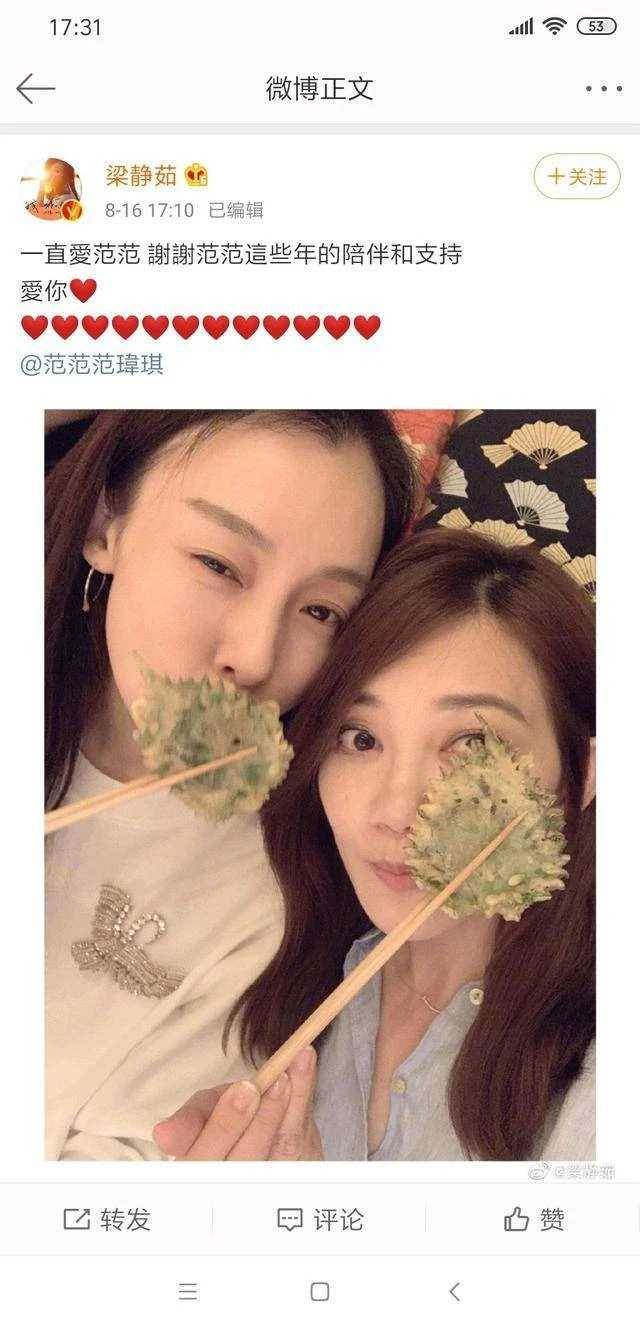
Task: Open the three-dot overflow menu
Action: (603, 89)
